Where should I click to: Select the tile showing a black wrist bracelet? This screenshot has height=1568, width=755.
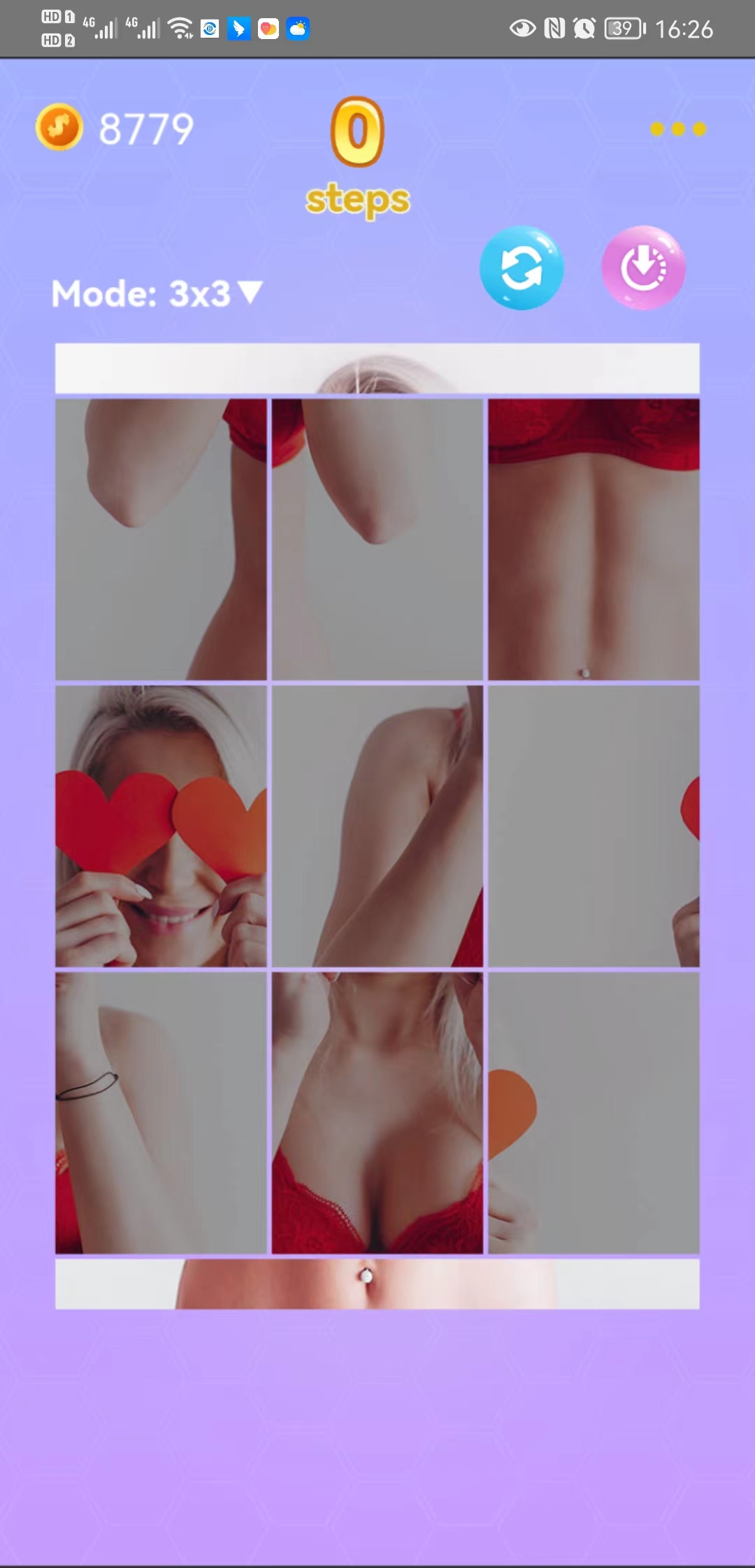tap(161, 1112)
